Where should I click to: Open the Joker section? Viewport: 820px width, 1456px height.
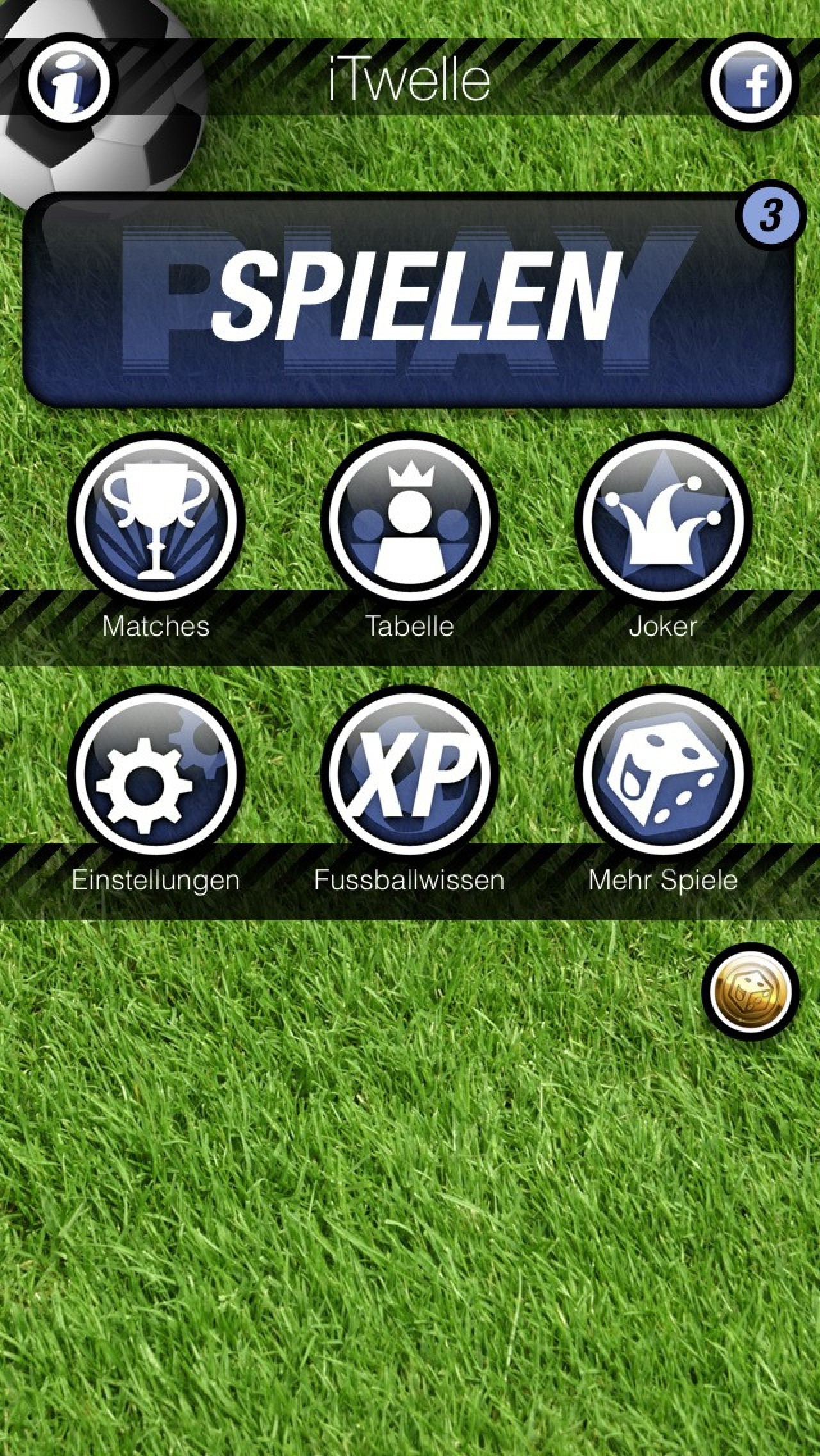point(663,520)
